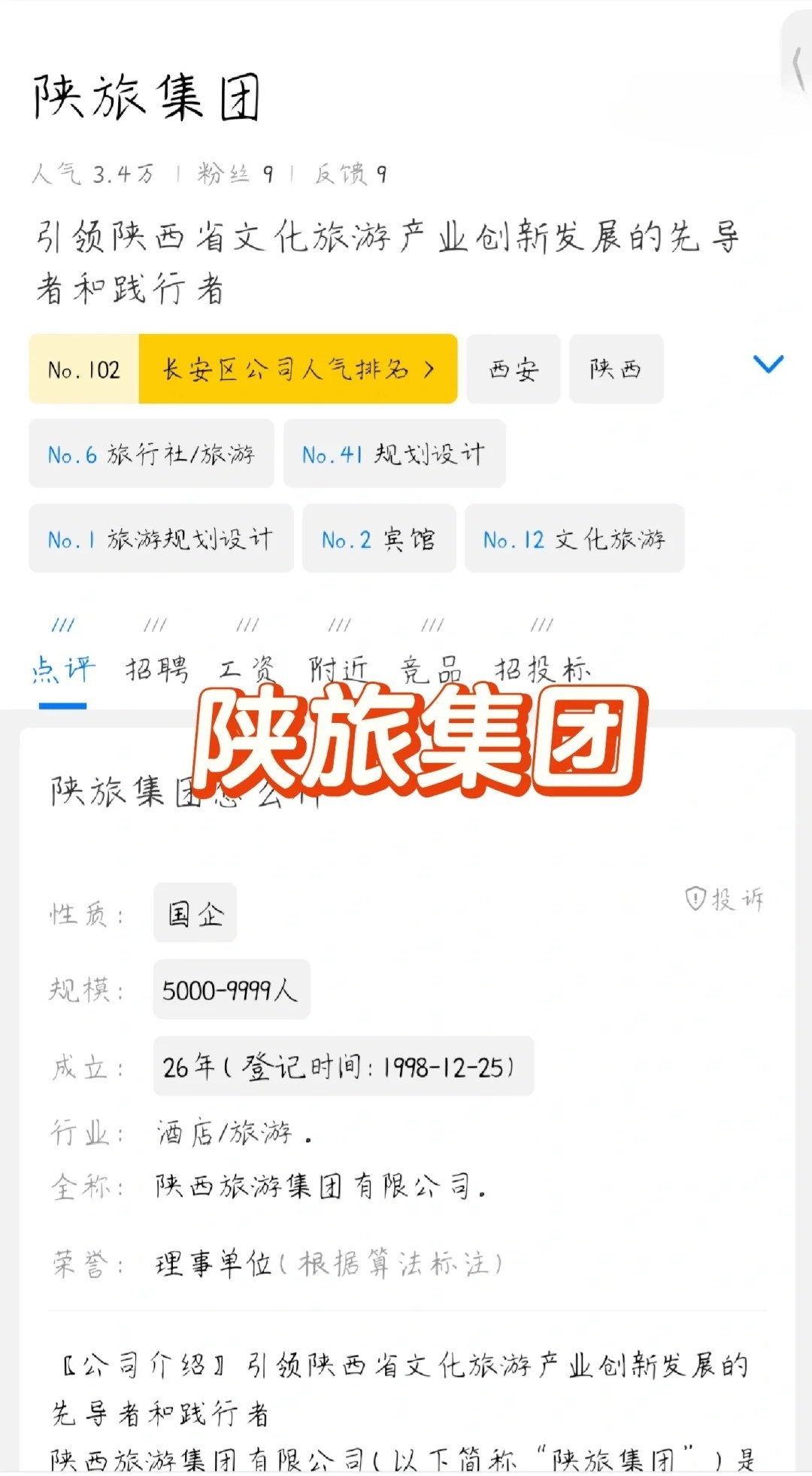Switch to the 竞品 tab
This screenshot has height=1476, width=812.
pyautogui.click(x=431, y=668)
